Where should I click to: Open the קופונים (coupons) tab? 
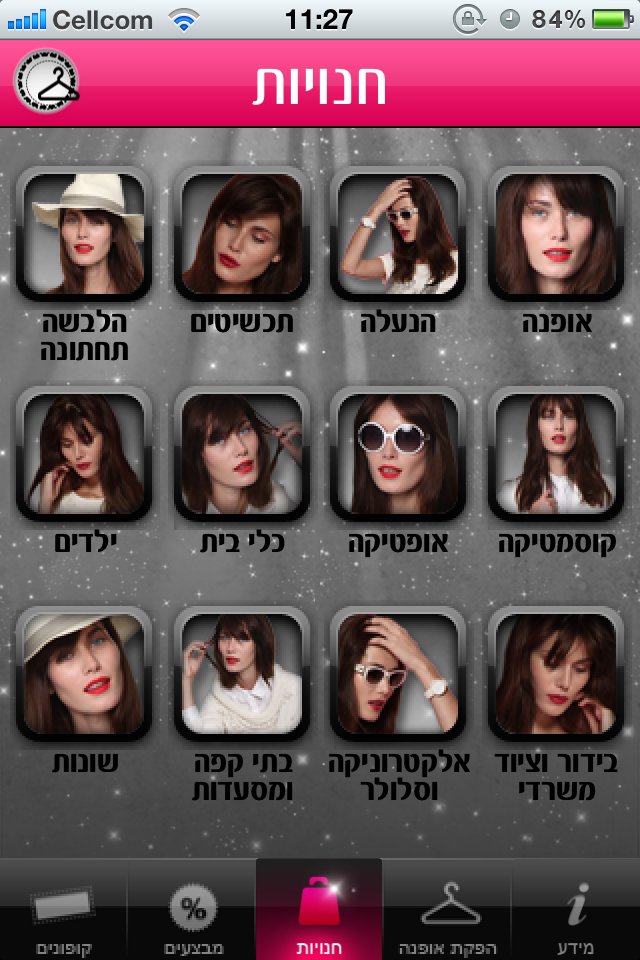click(64, 912)
